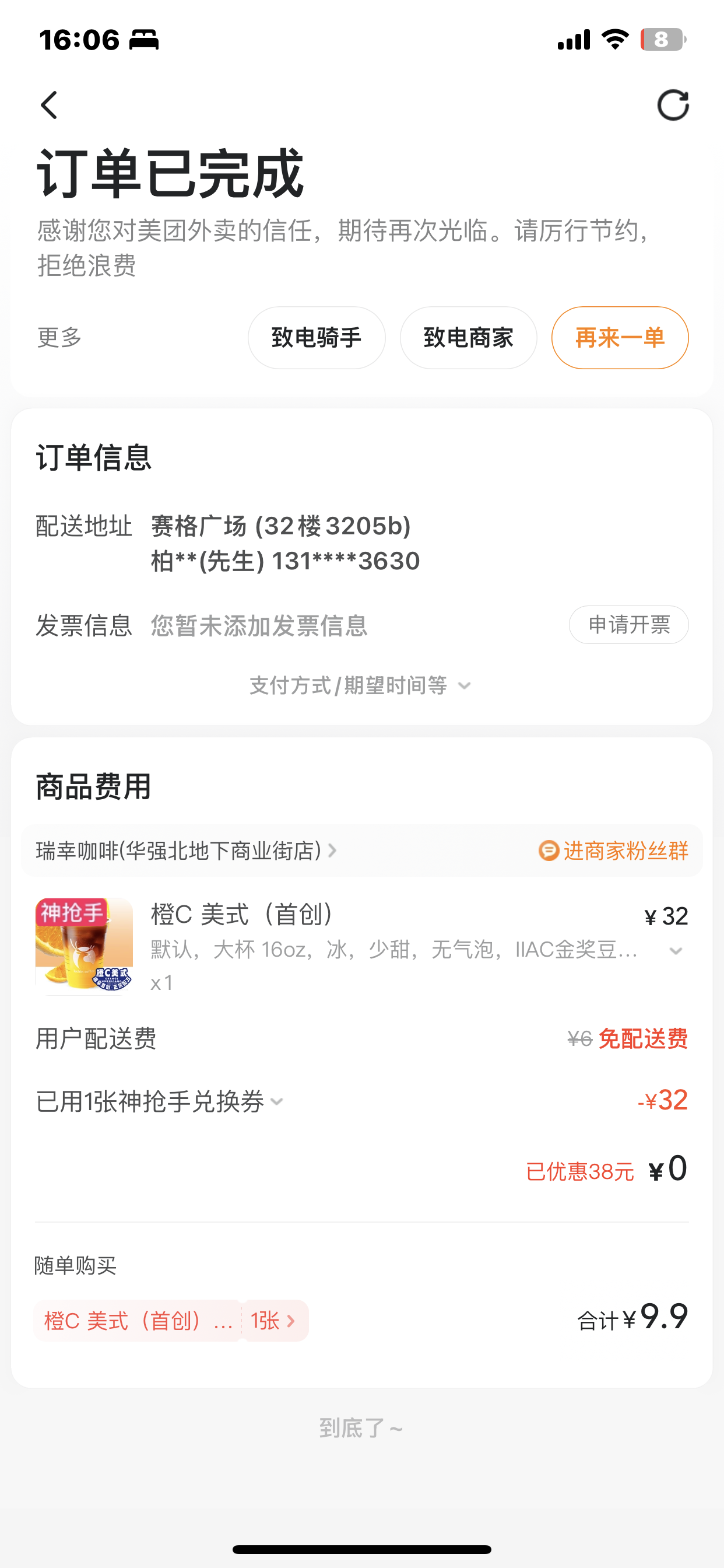Expand 支付方式/期望时间等 details

pyautogui.click(x=360, y=686)
